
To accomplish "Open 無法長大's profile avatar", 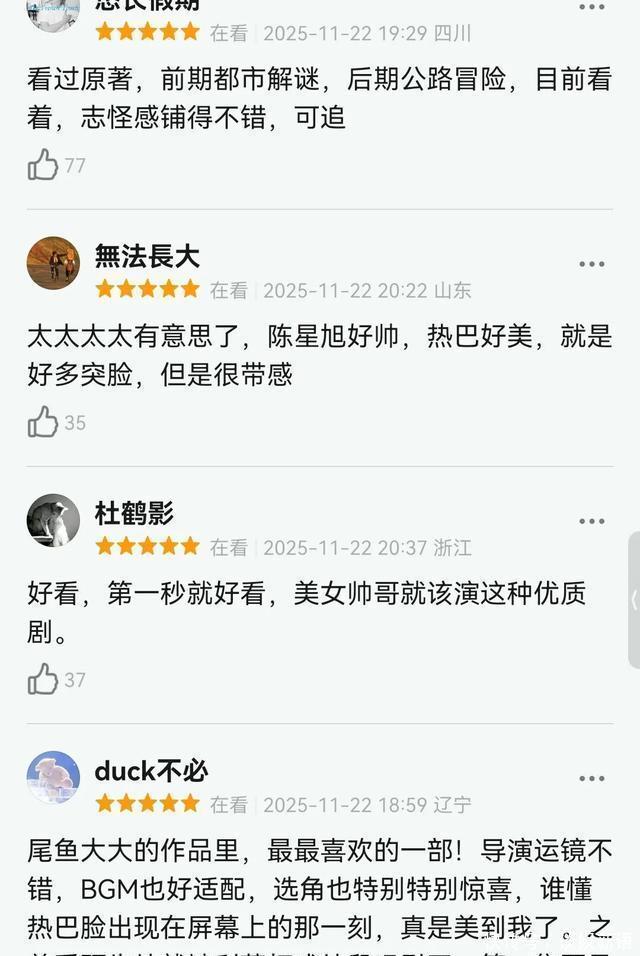I will pos(53,263).
